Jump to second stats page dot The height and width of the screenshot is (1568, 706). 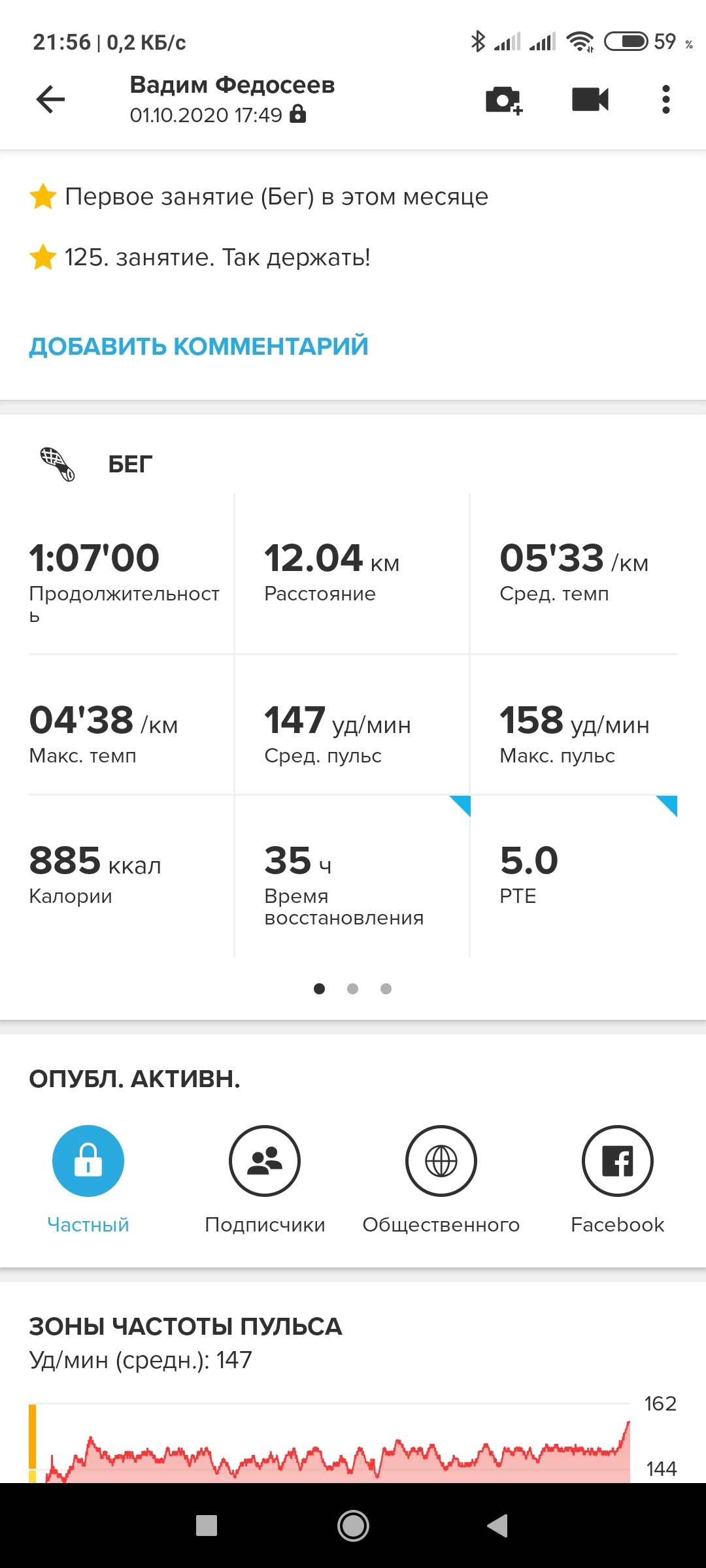coord(352,988)
